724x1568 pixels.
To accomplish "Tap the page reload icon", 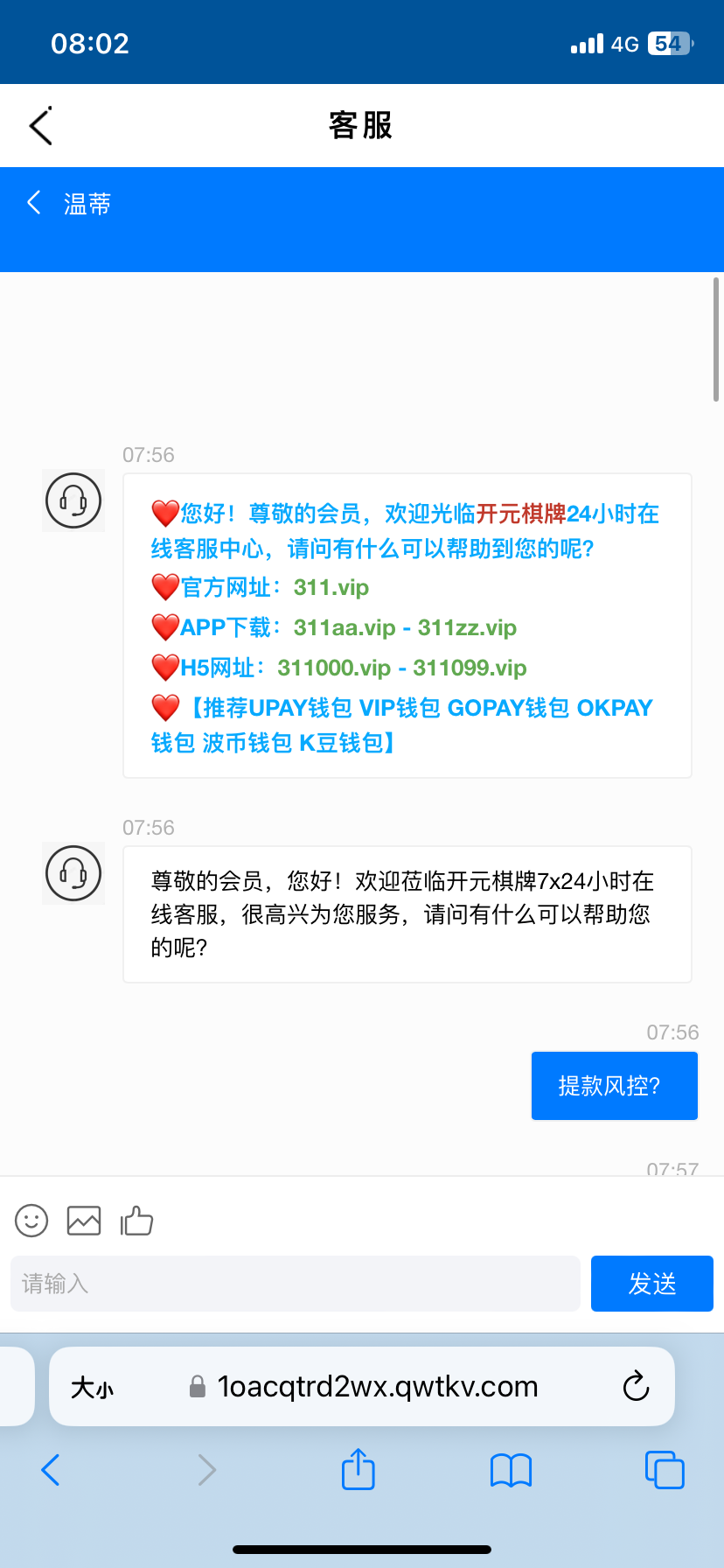I will 636,1386.
